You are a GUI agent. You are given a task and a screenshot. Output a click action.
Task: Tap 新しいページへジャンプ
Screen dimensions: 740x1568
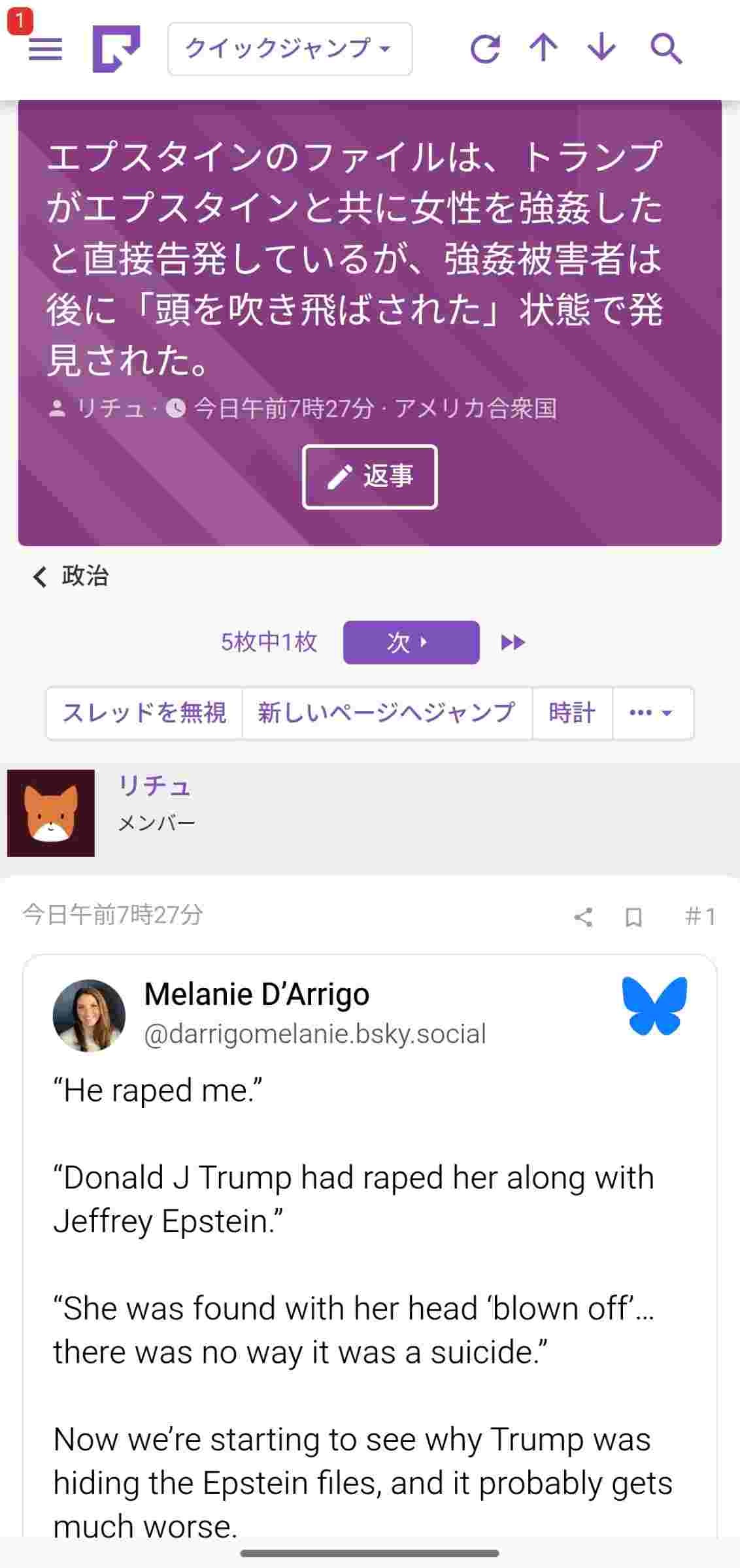[387, 713]
